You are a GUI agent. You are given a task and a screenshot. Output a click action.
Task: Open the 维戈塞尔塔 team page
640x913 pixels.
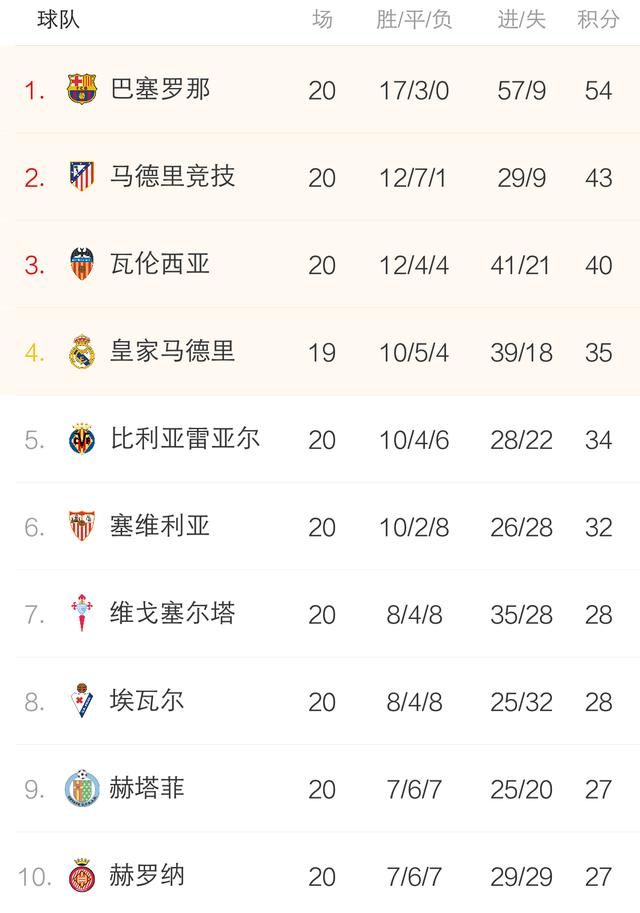tap(172, 613)
